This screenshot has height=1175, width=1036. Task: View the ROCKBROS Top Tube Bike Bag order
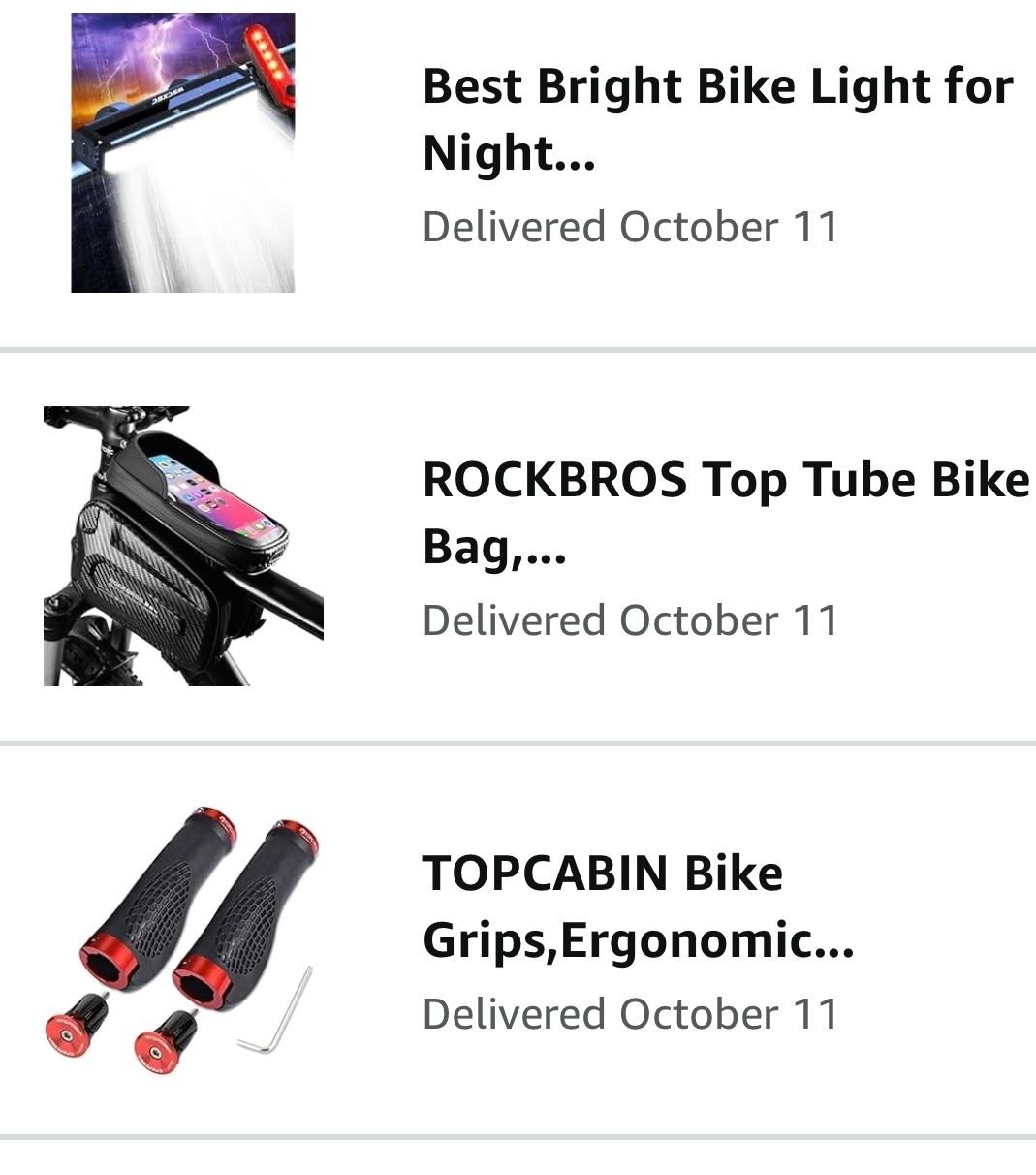pyautogui.click(x=725, y=513)
